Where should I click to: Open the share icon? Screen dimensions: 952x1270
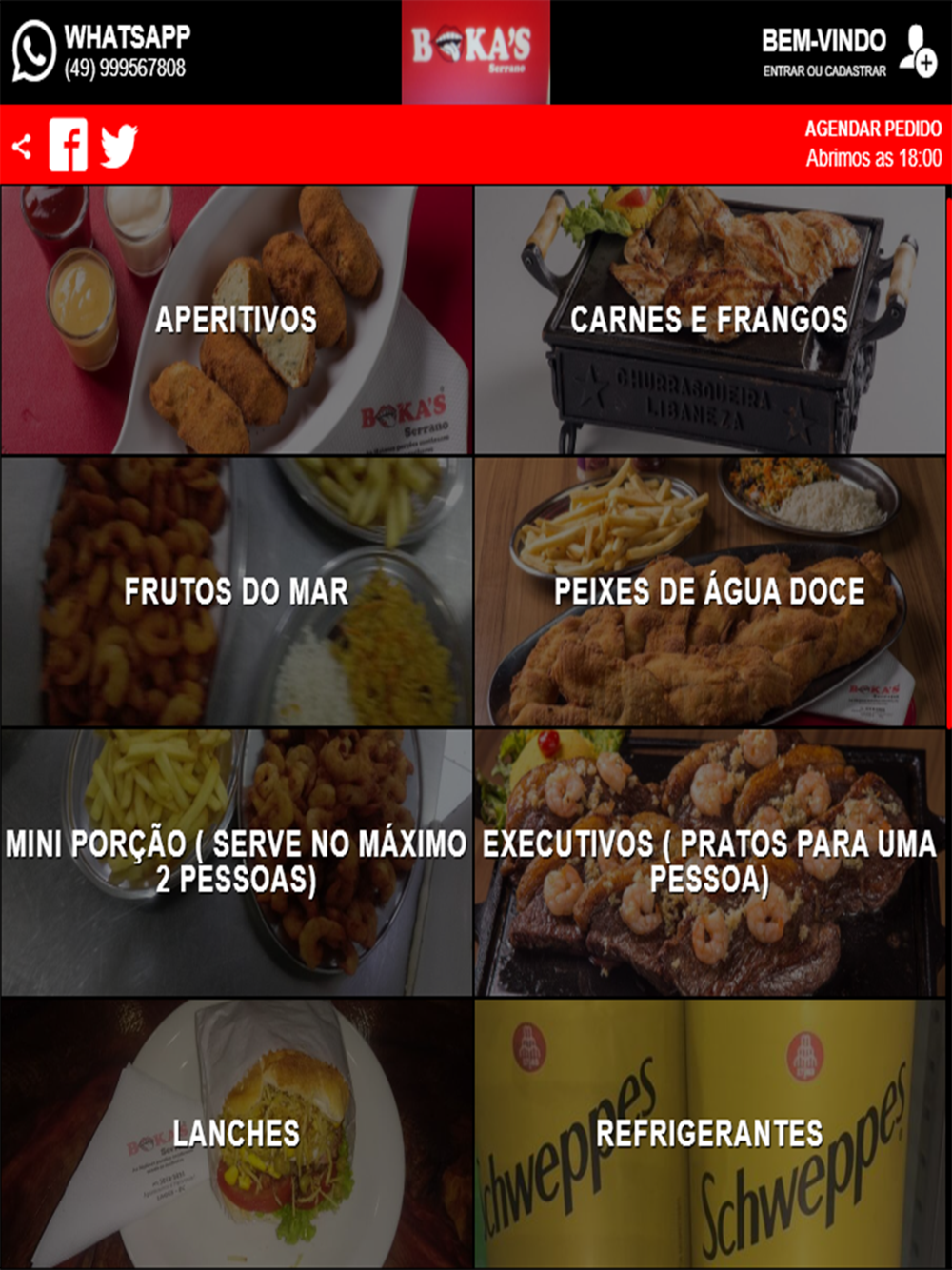(x=22, y=147)
